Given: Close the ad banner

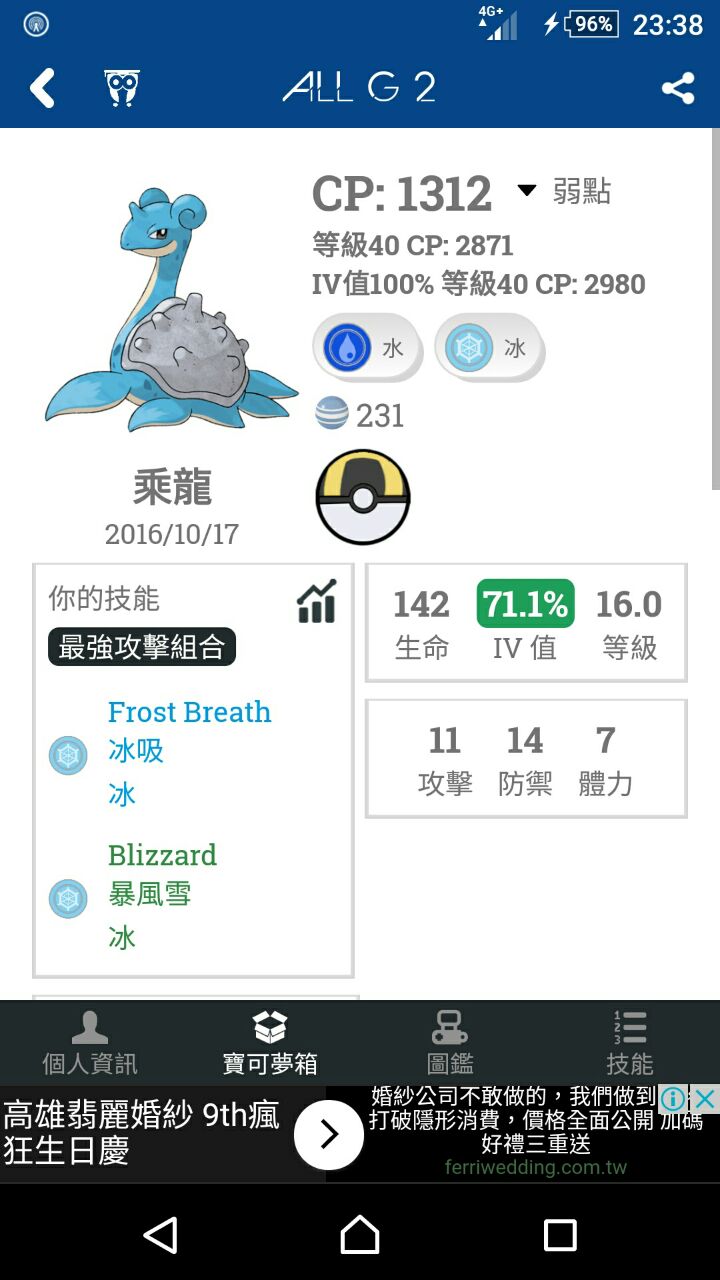Looking at the screenshot, I should point(706,1099).
